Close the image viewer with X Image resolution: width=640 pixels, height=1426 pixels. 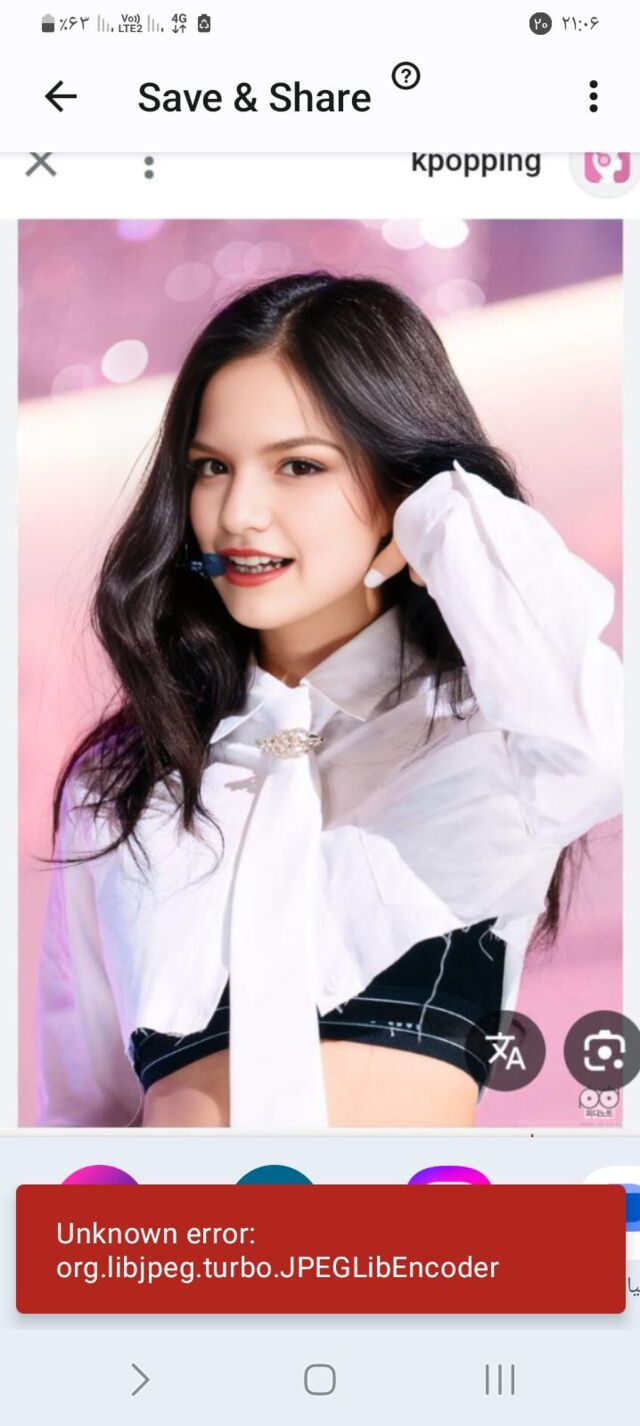pyautogui.click(x=41, y=164)
